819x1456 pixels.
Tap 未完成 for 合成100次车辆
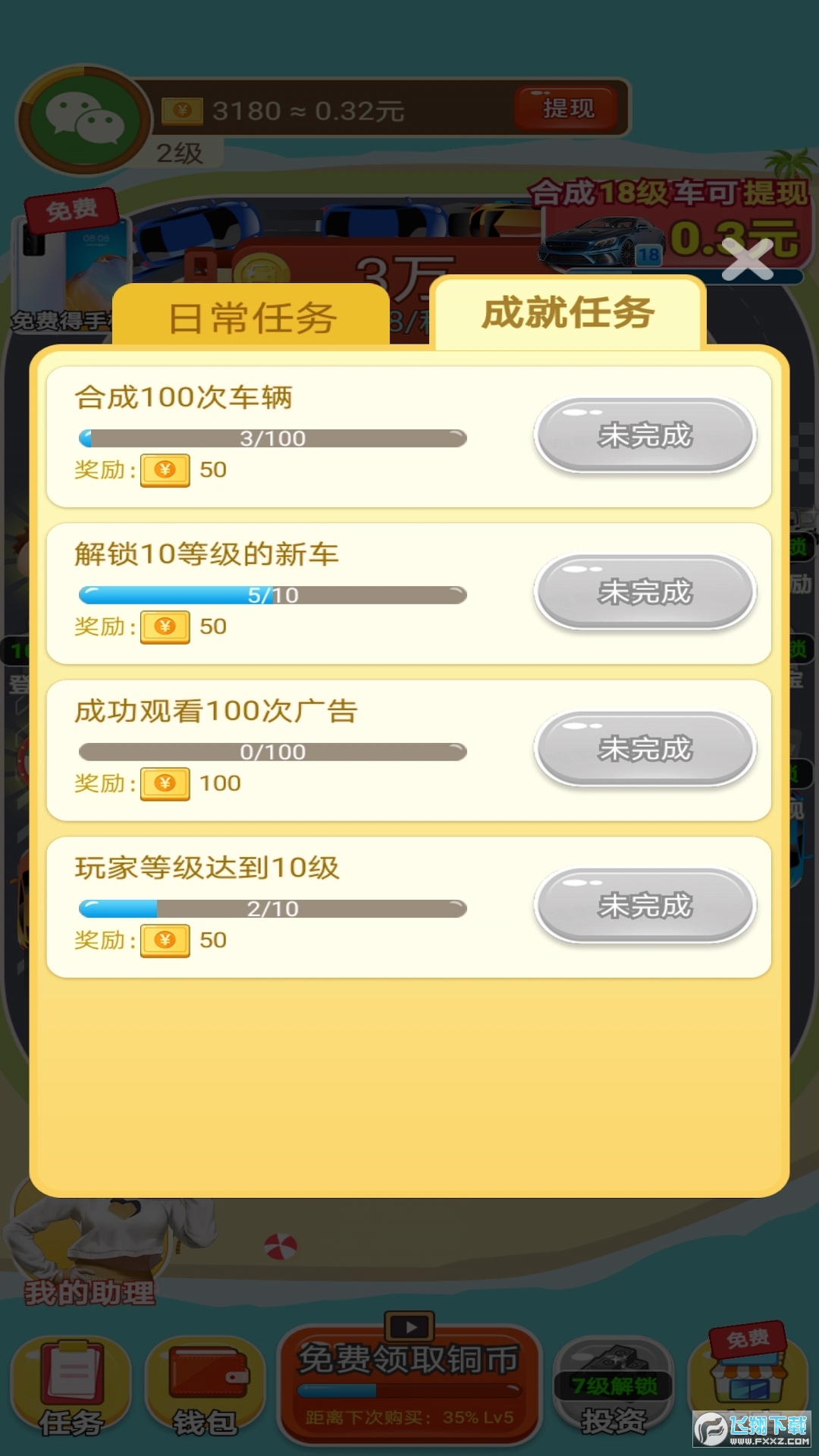pyautogui.click(x=645, y=435)
